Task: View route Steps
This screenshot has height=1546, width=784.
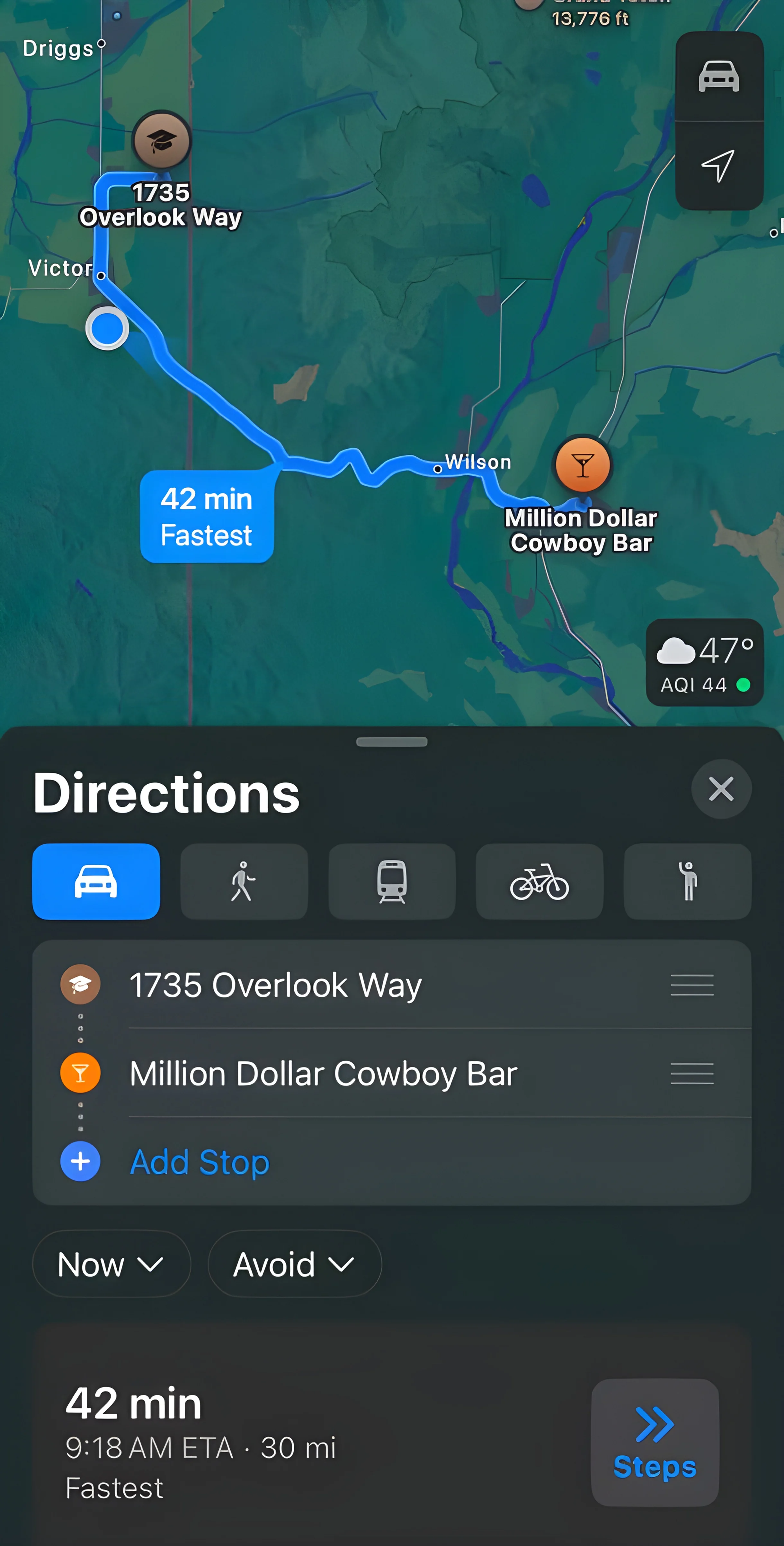Action: [x=655, y=1442]
